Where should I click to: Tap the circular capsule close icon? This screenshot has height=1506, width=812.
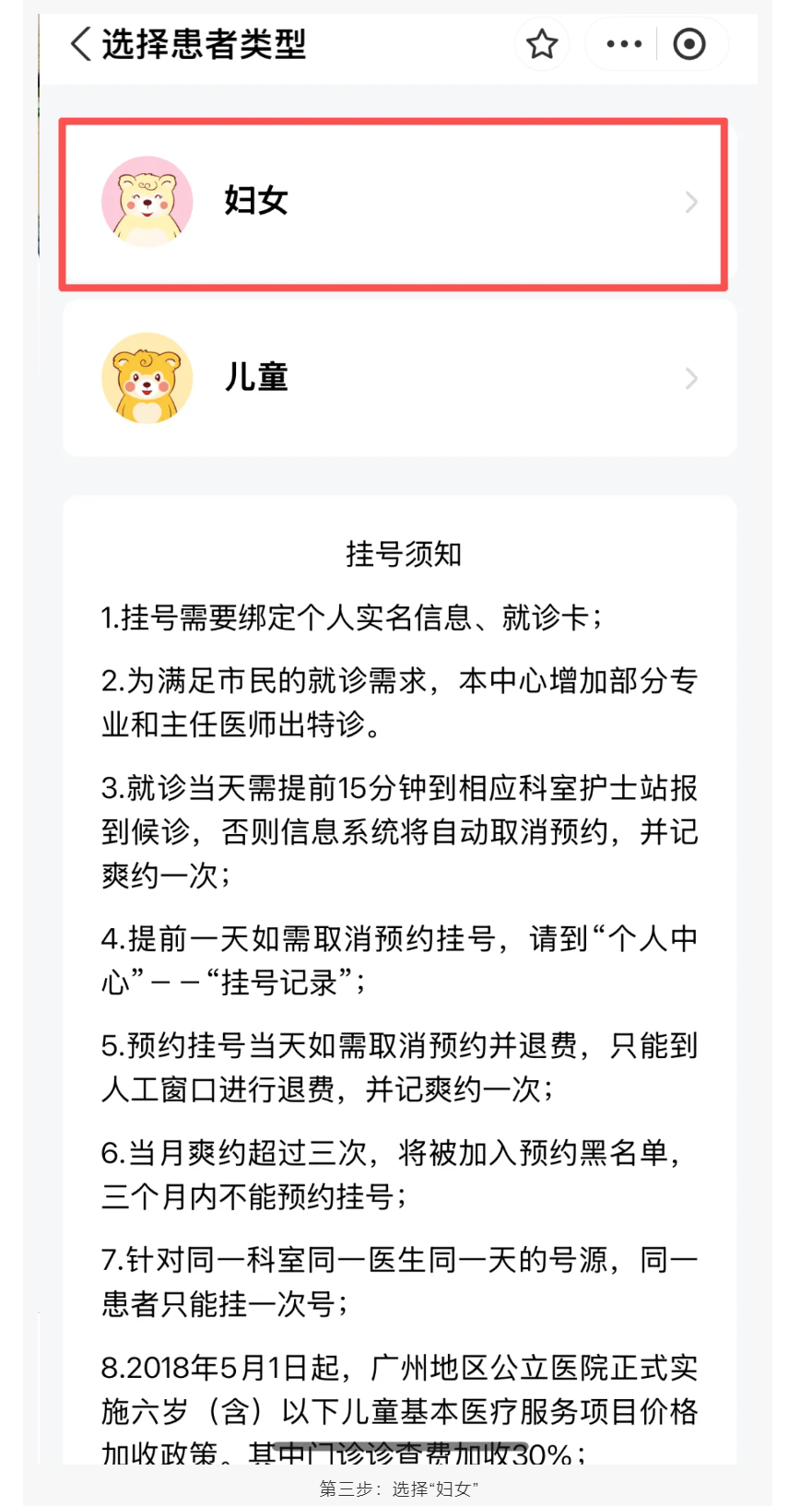tap(689, 43)
